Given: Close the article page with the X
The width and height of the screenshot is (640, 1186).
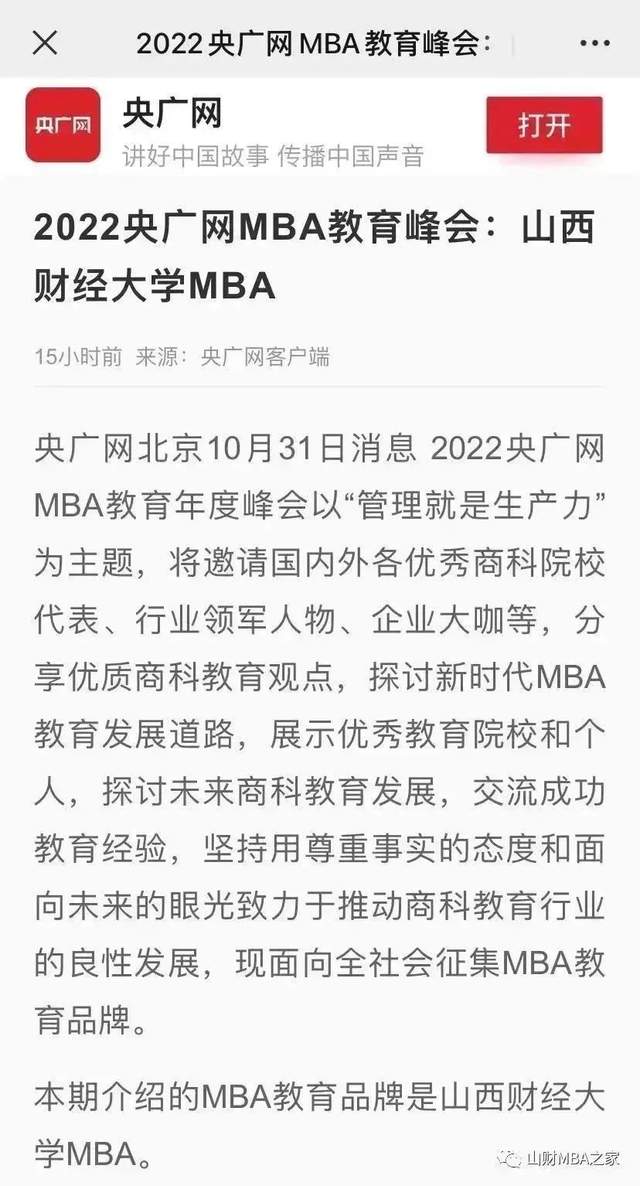Looking at the screenshot, I should point(45,43).
